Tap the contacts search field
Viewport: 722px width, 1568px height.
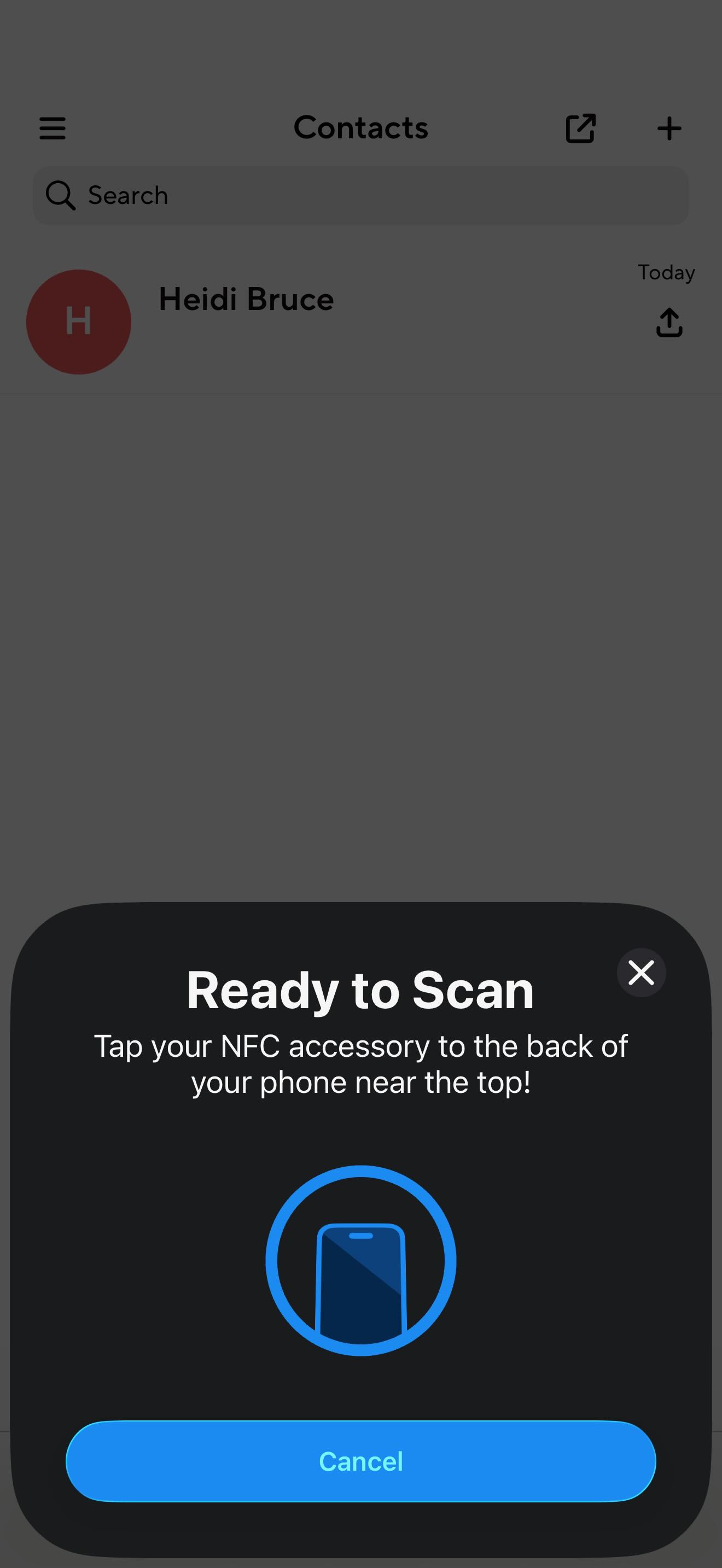(360, 195)
